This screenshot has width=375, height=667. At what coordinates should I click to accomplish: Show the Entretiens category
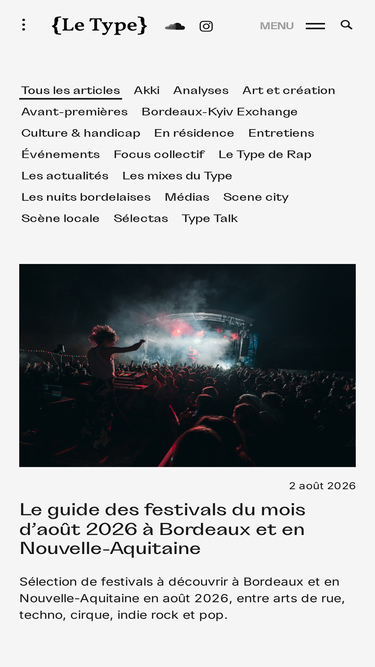pyautogui.click(x=281, y=133)
